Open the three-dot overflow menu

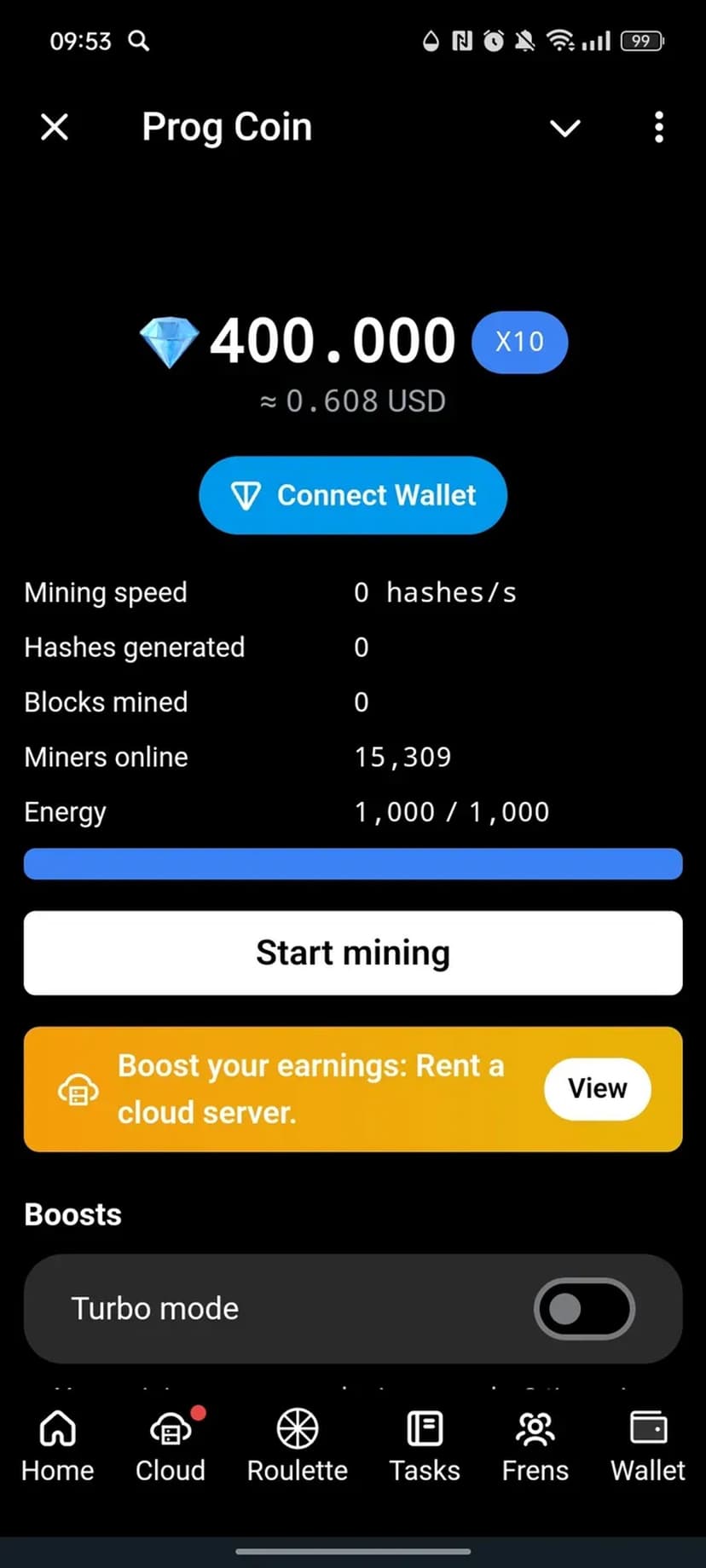point(658,128)
